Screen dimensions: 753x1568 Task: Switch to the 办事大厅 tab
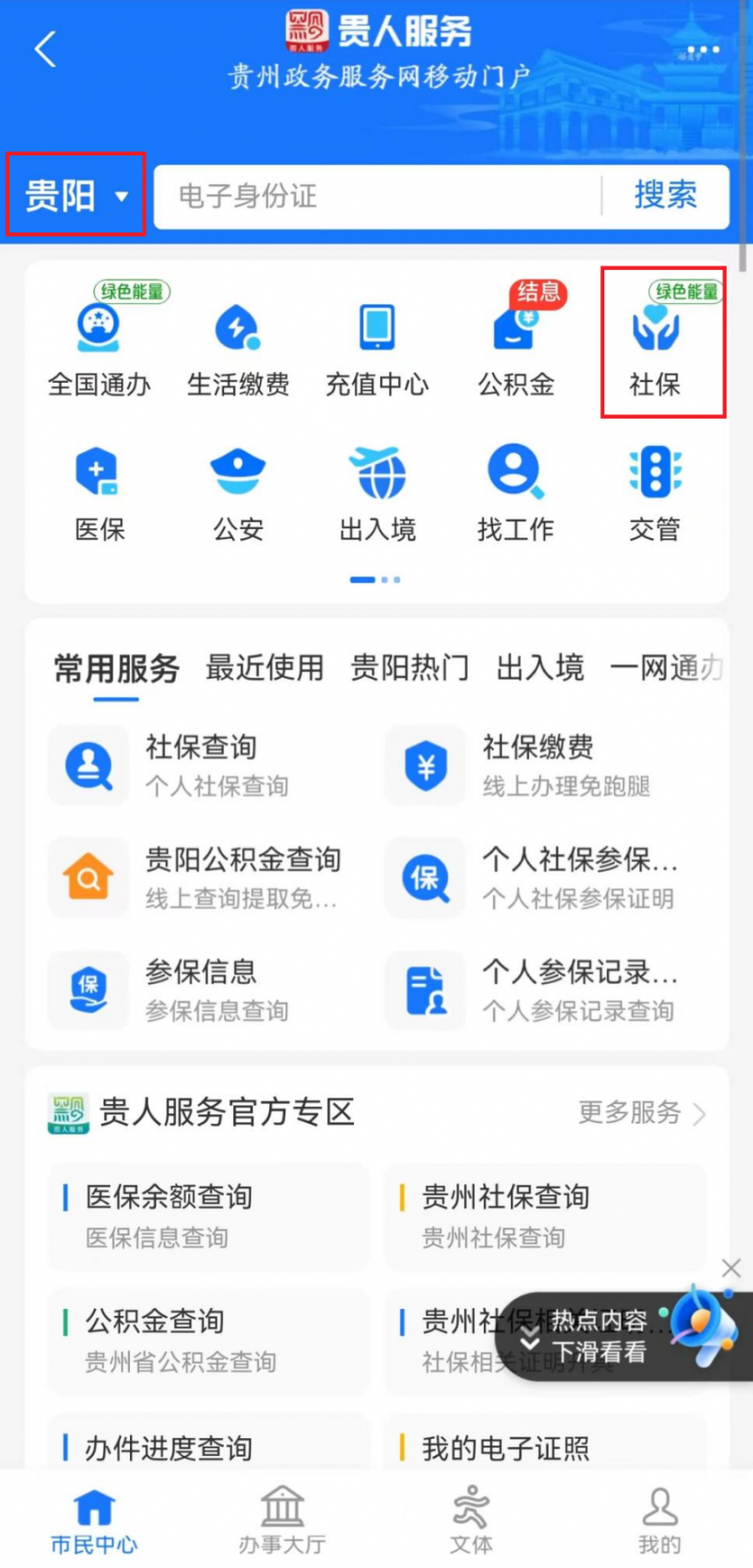282,1519
